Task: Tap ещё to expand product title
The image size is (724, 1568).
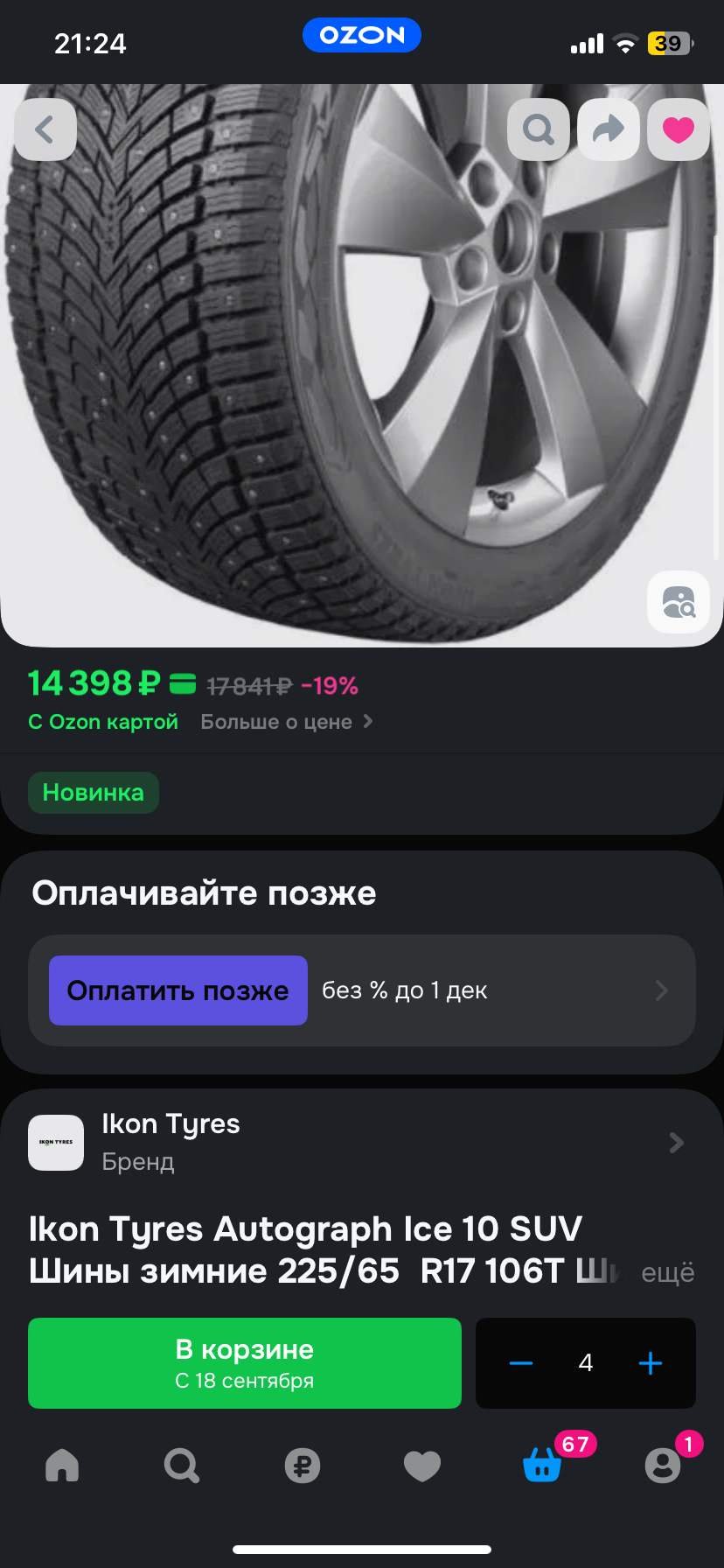Action: point(667,1273)
